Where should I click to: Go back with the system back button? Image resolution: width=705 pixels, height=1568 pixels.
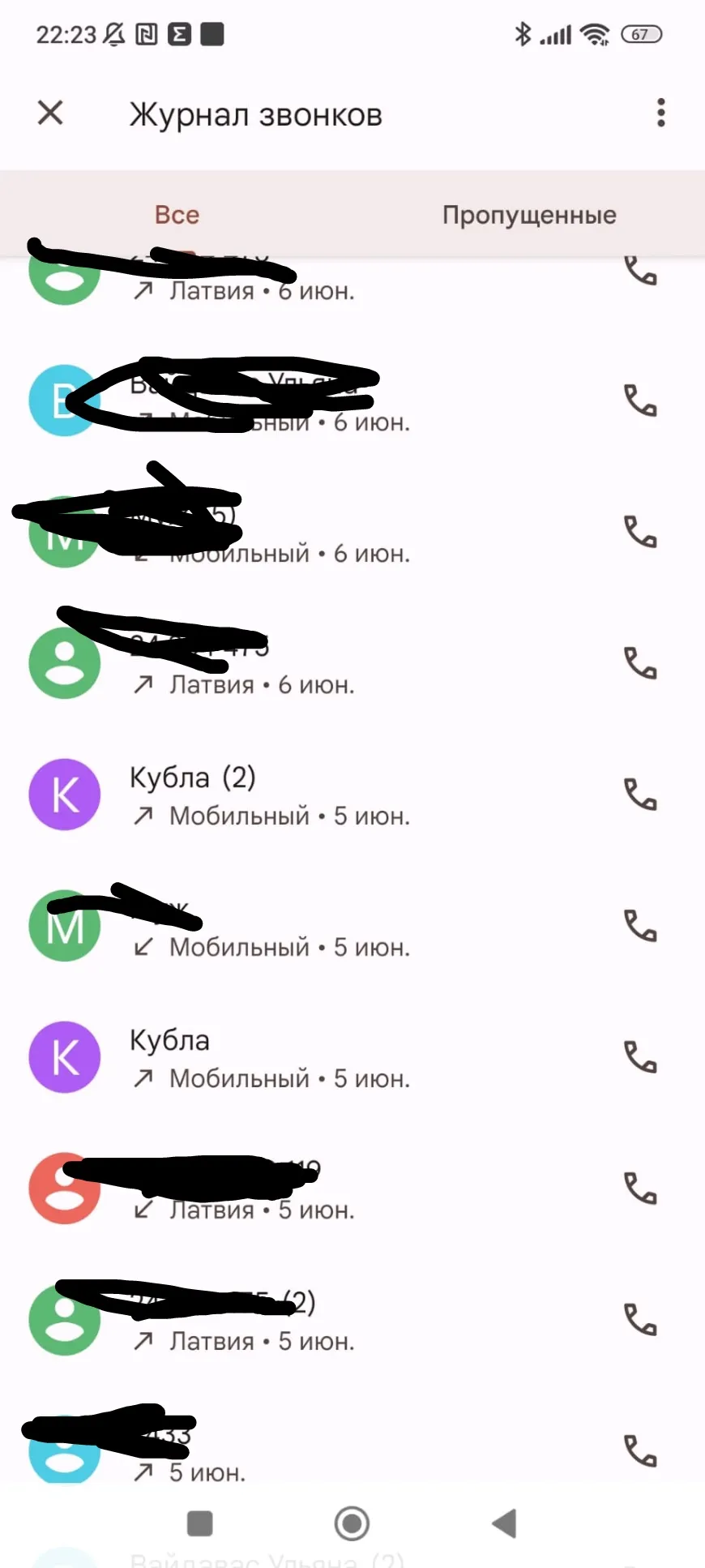(x=504, y=1523)
